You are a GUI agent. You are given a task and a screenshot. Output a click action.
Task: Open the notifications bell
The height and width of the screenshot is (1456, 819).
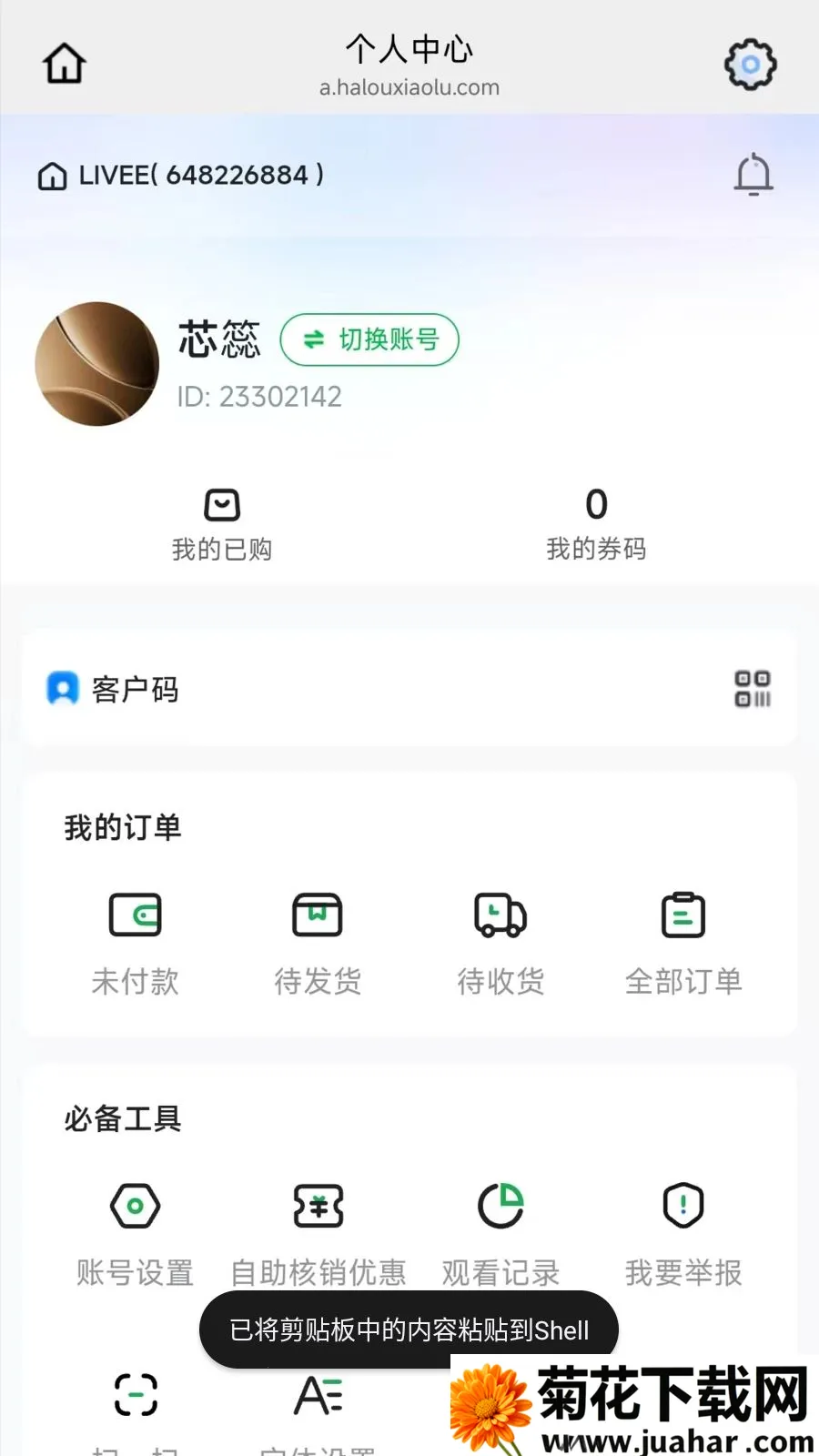pos(753,175)
